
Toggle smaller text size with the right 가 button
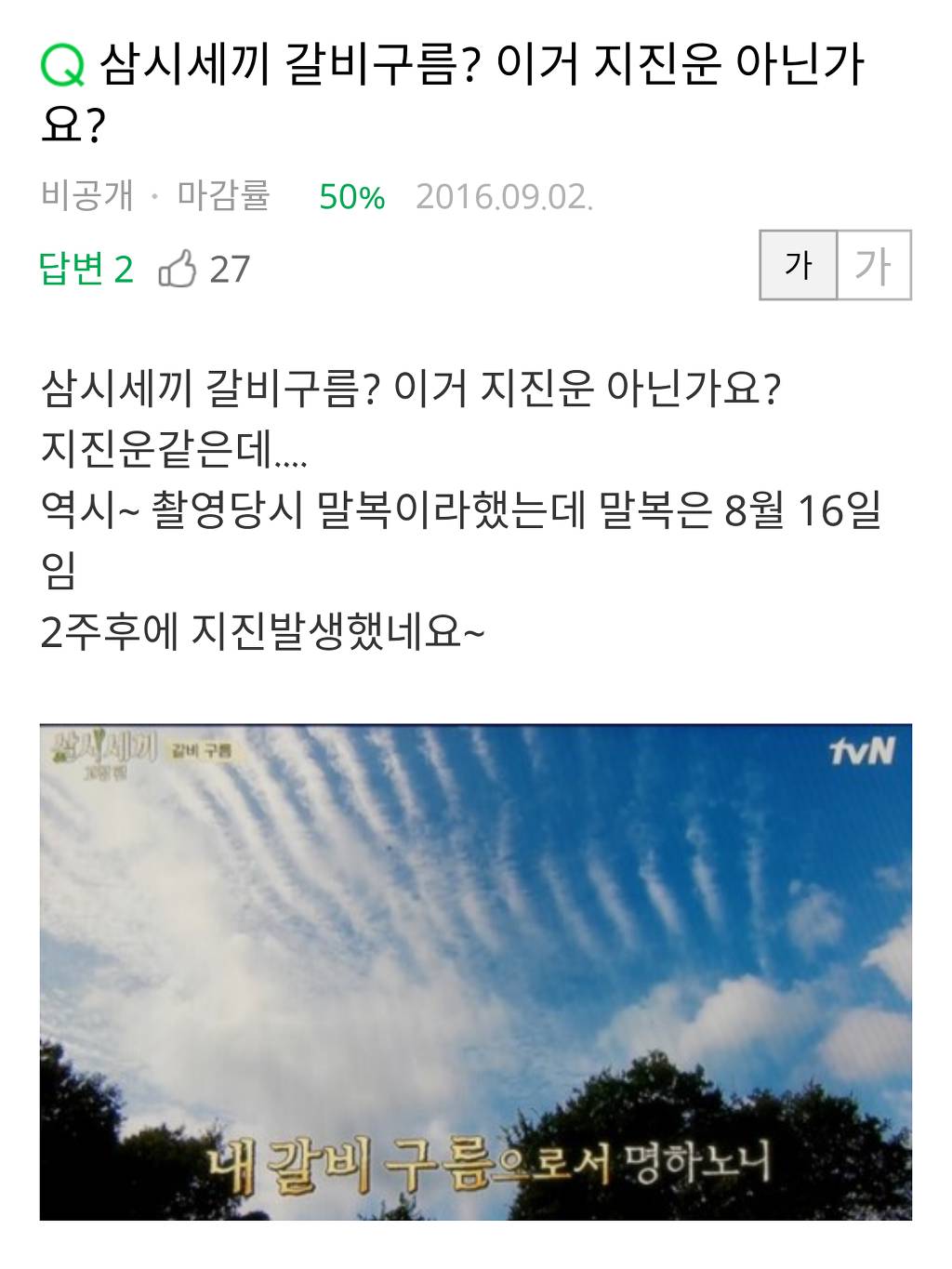(875, 264)
